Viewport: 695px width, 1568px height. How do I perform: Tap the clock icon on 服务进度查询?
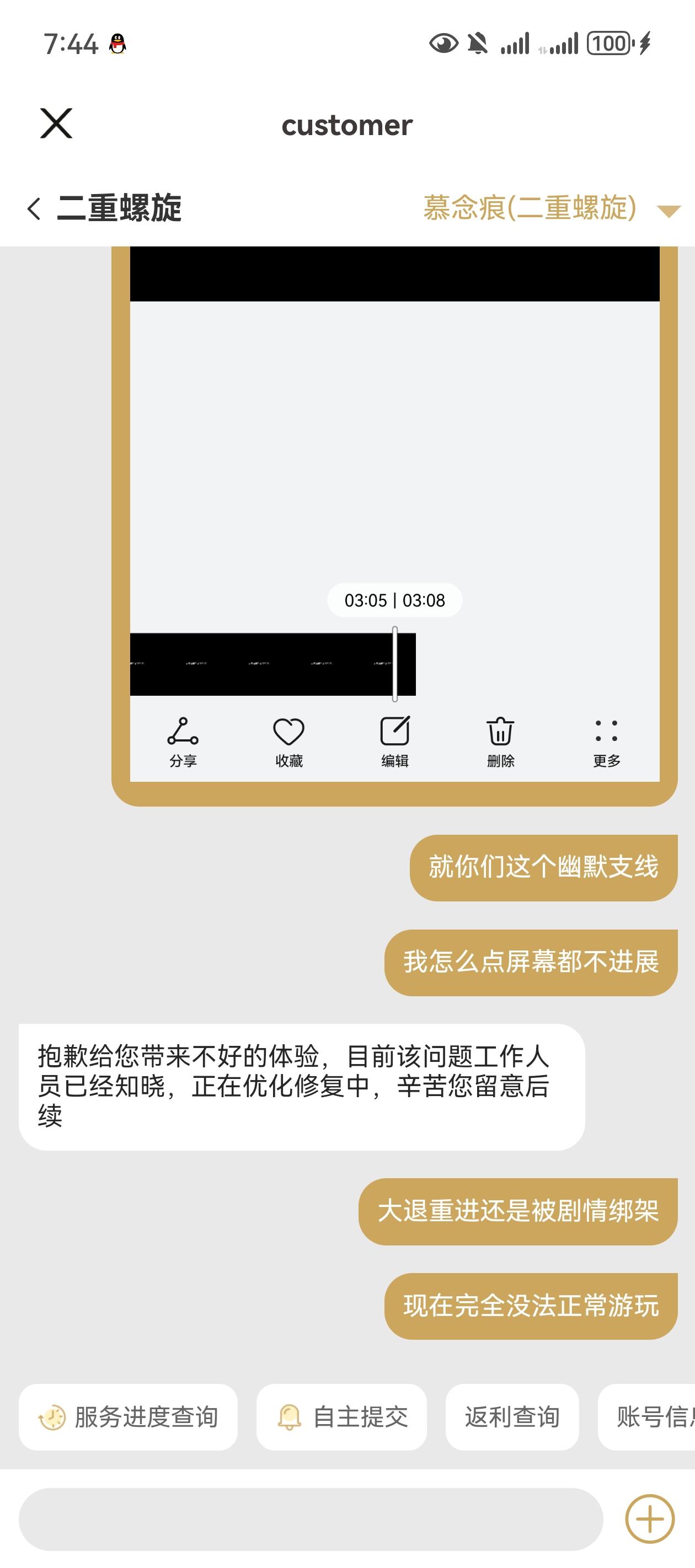click(52, 1417)
